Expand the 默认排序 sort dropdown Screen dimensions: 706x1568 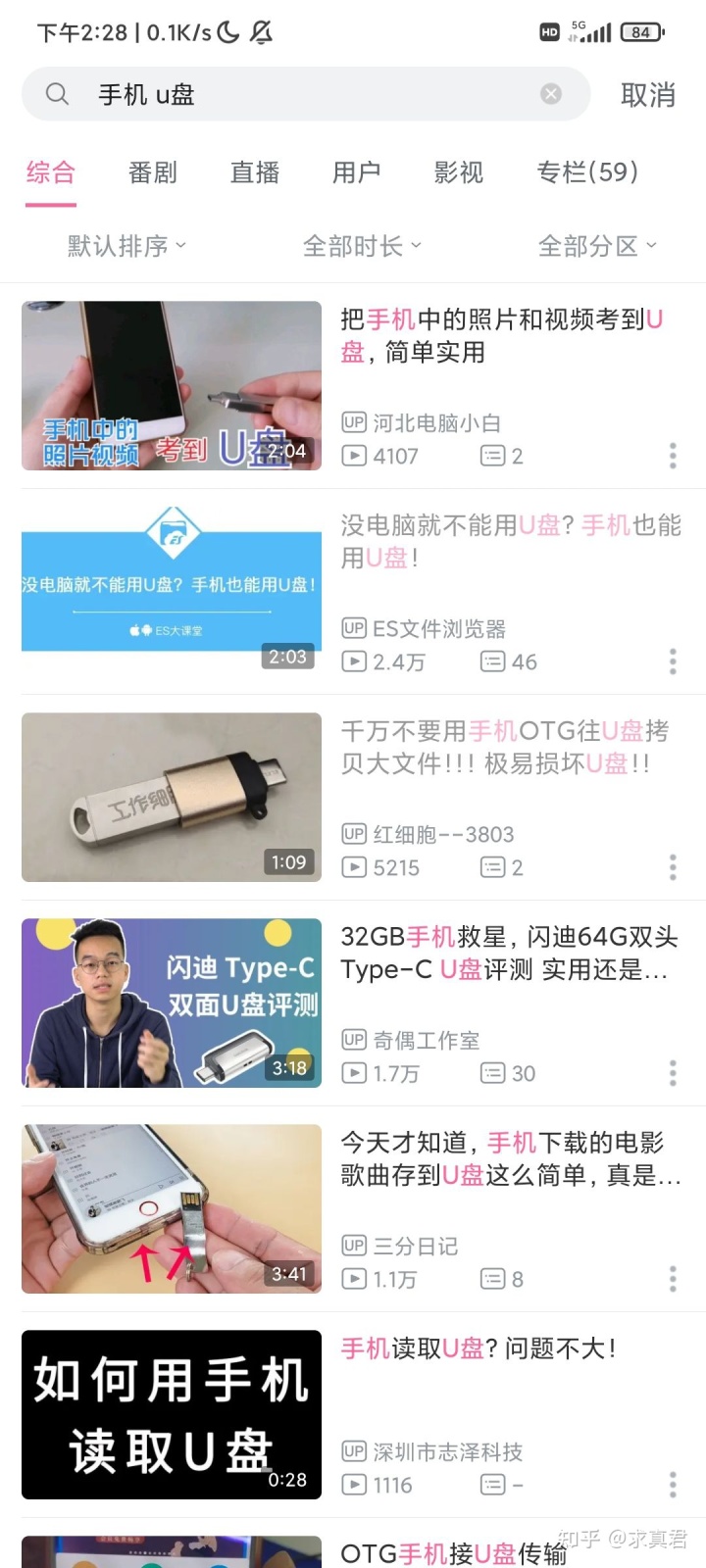coord(126,246)
